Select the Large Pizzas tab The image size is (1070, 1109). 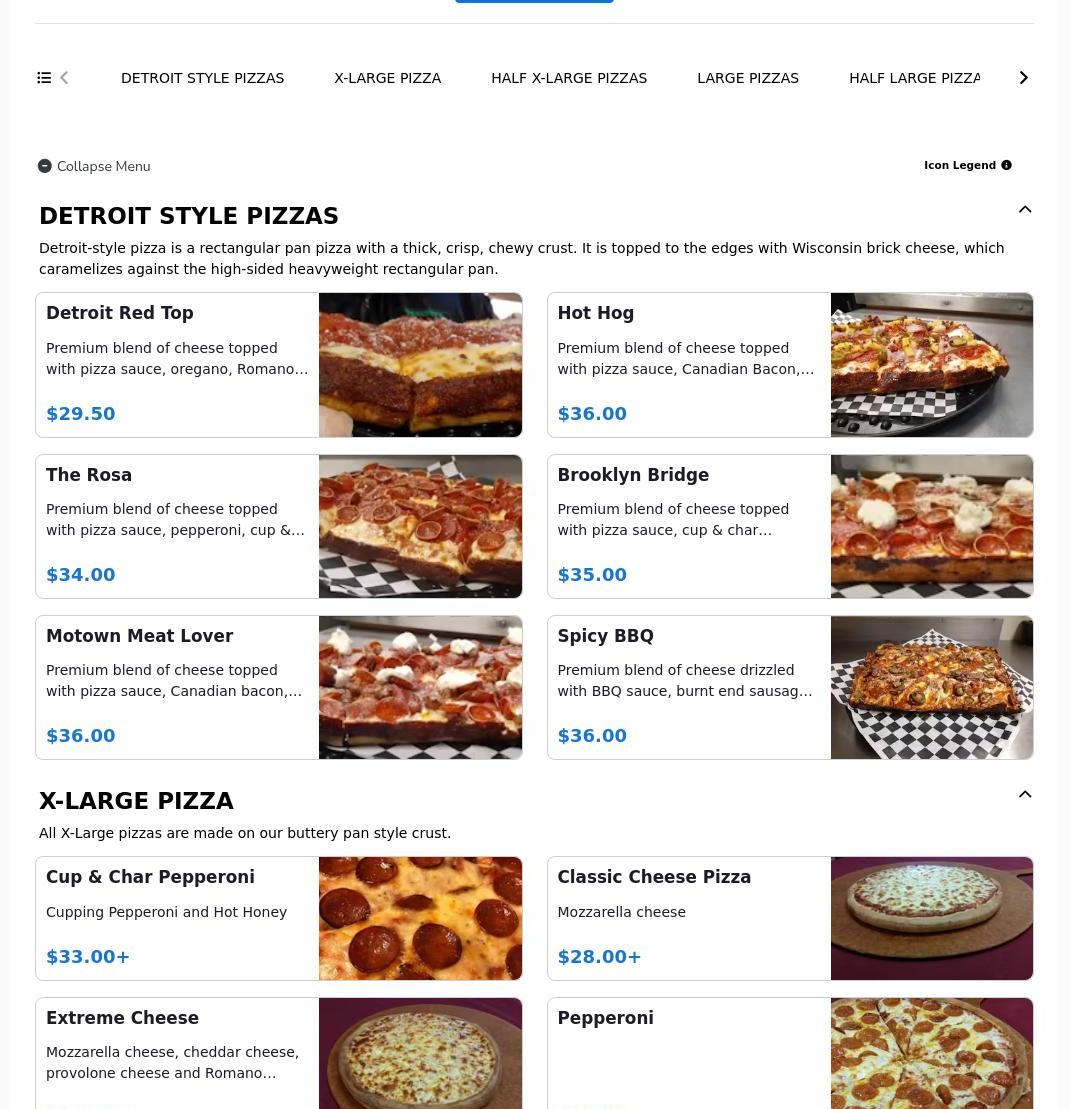coord(747,78)
